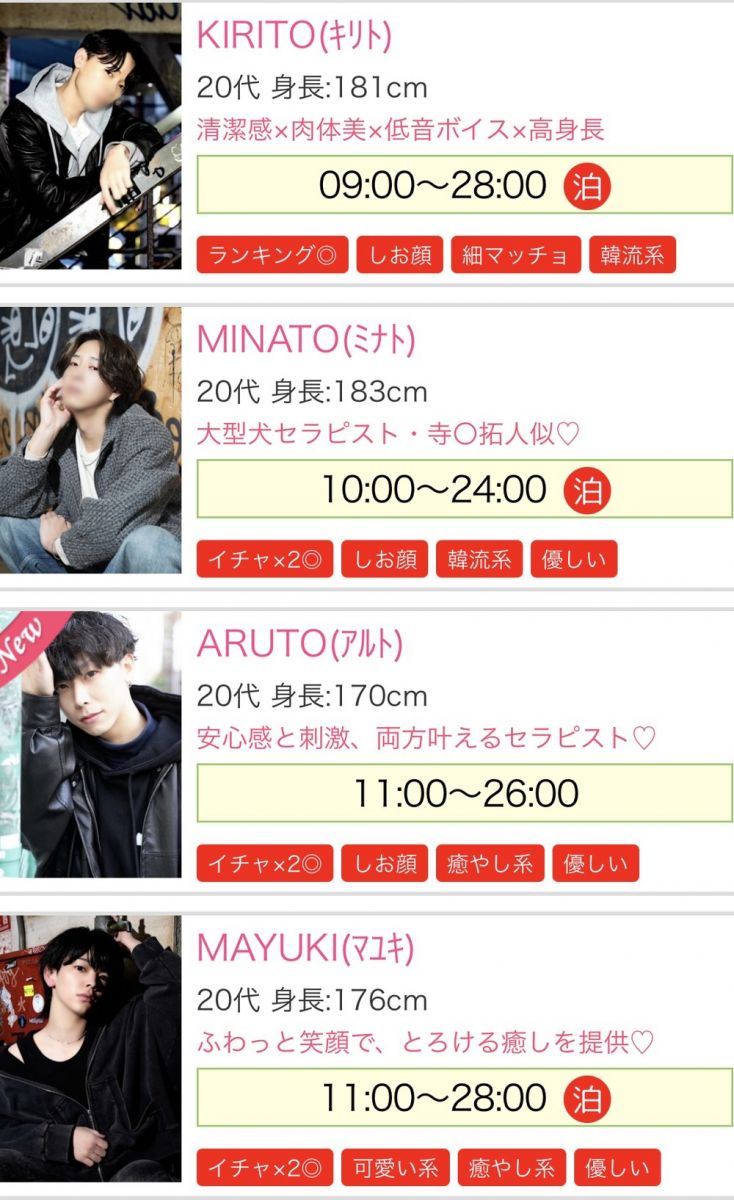Open KIRITO's profile photo
Screen dimensions: 734x1200
click(90, 137)
